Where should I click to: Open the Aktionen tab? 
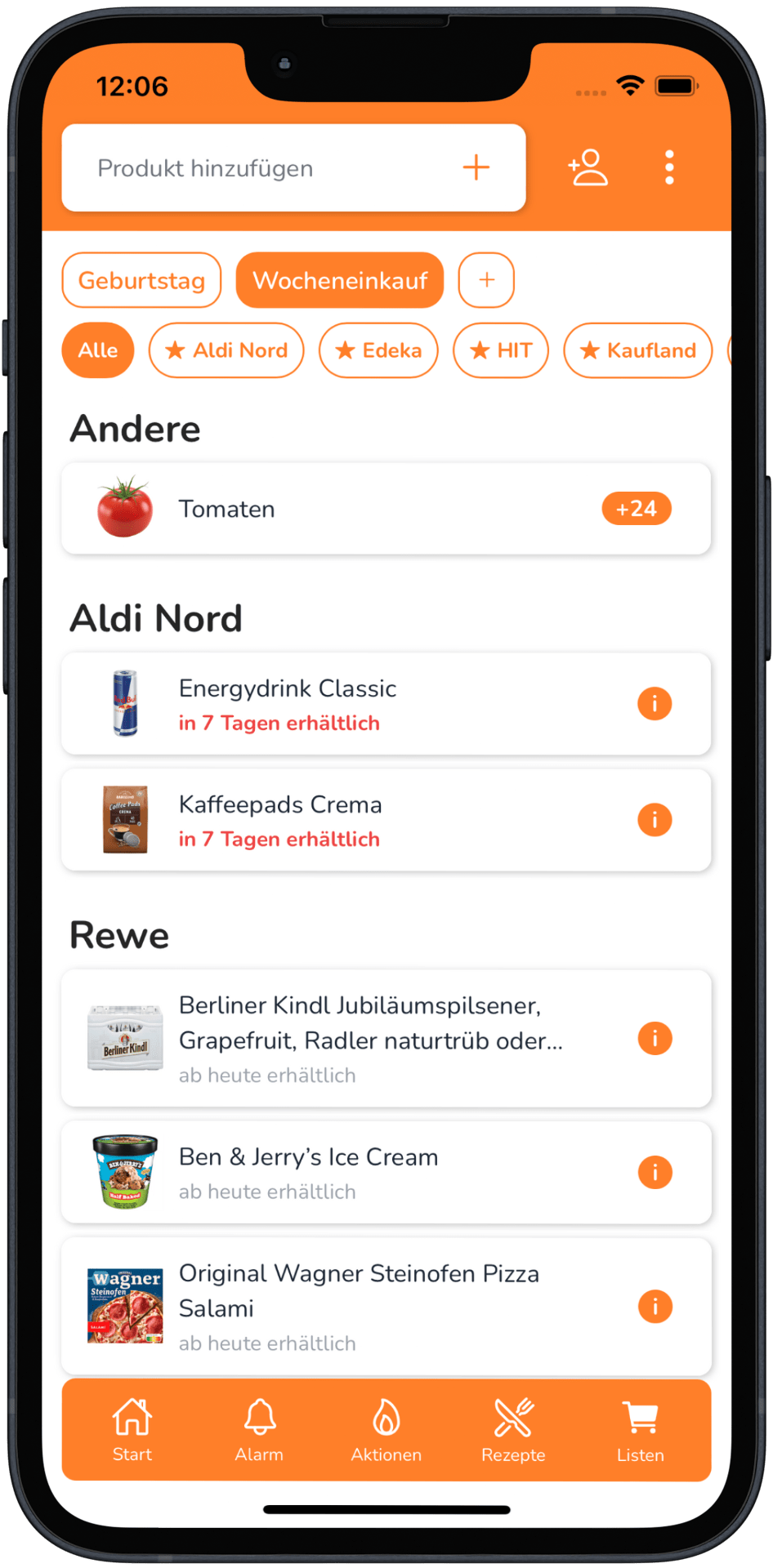coord(386,1429)
